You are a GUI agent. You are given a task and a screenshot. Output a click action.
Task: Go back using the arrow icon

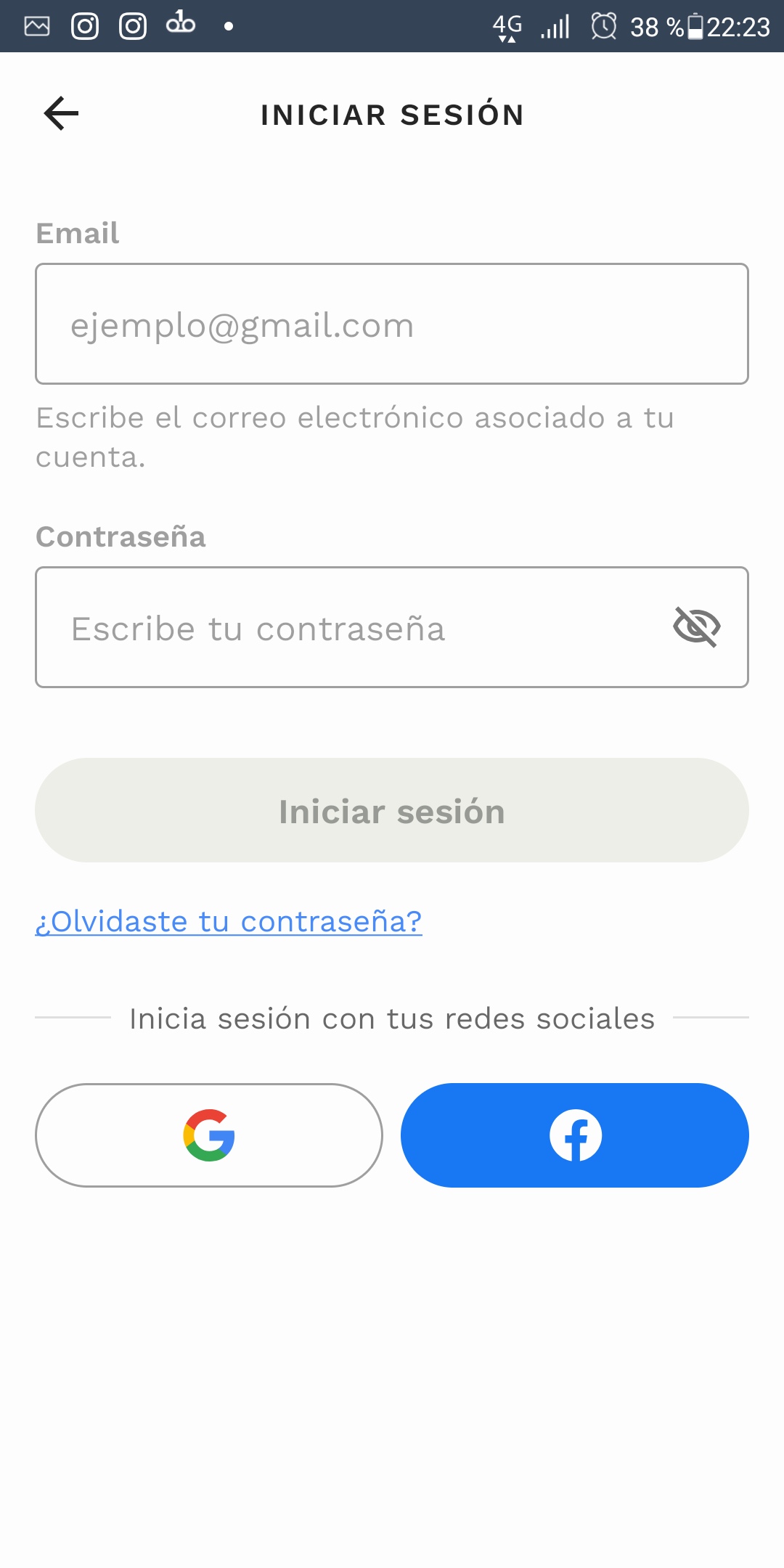[61, 114]
